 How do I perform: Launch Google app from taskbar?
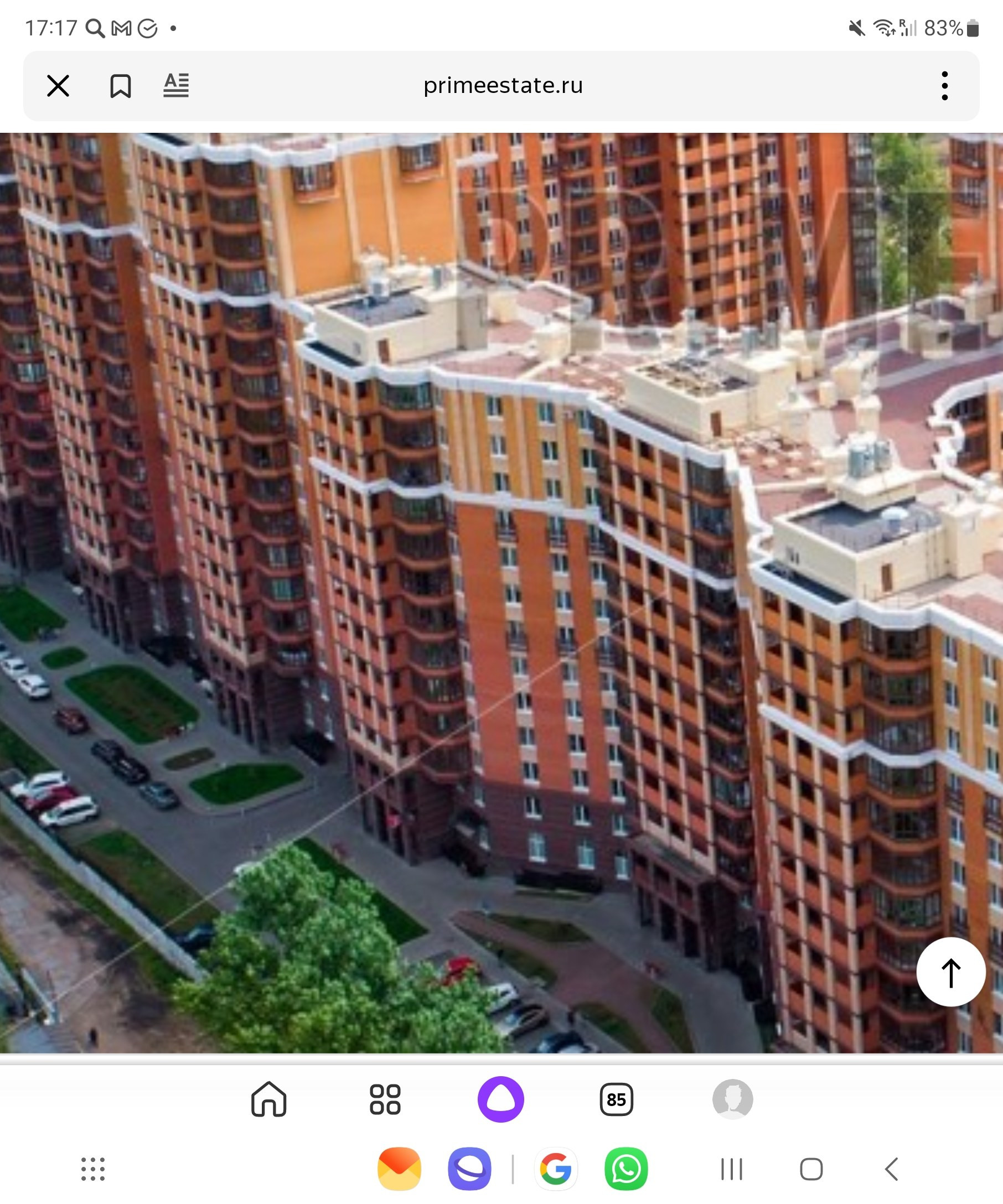tap(556, 1169)
